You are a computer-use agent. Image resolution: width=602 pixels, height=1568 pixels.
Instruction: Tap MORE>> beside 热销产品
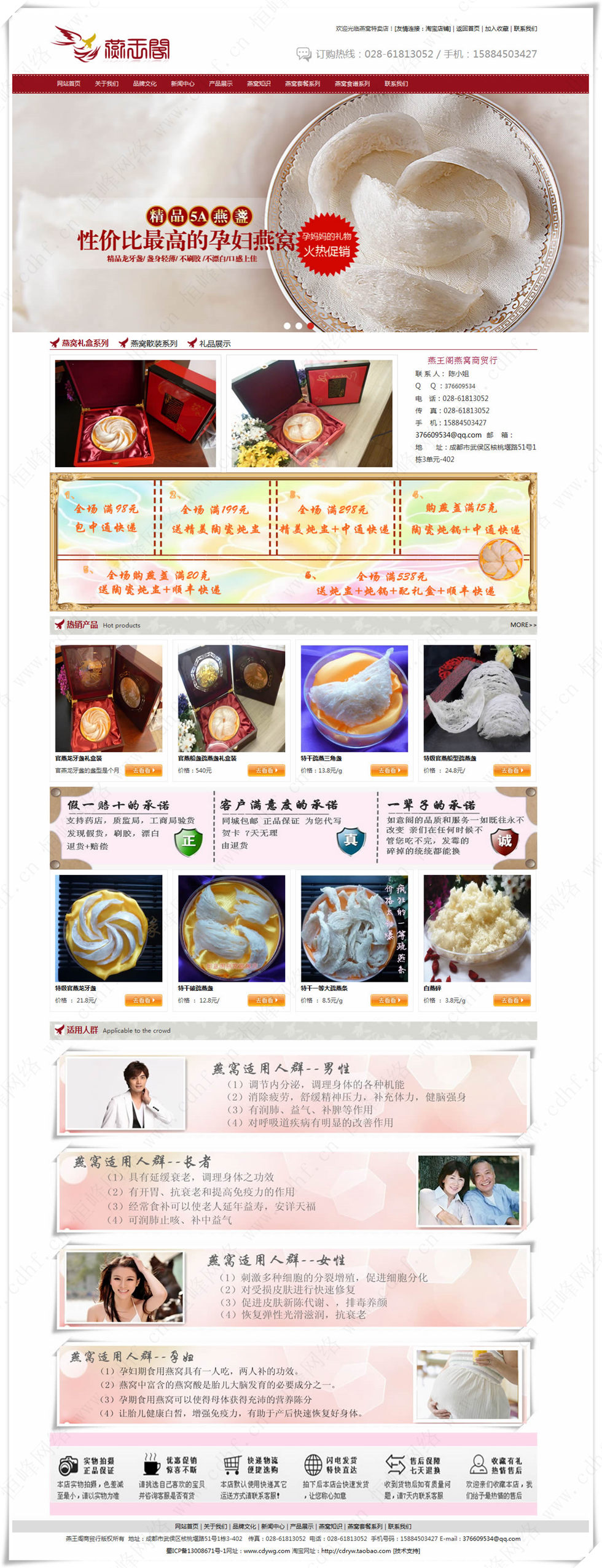click(523, 625)
